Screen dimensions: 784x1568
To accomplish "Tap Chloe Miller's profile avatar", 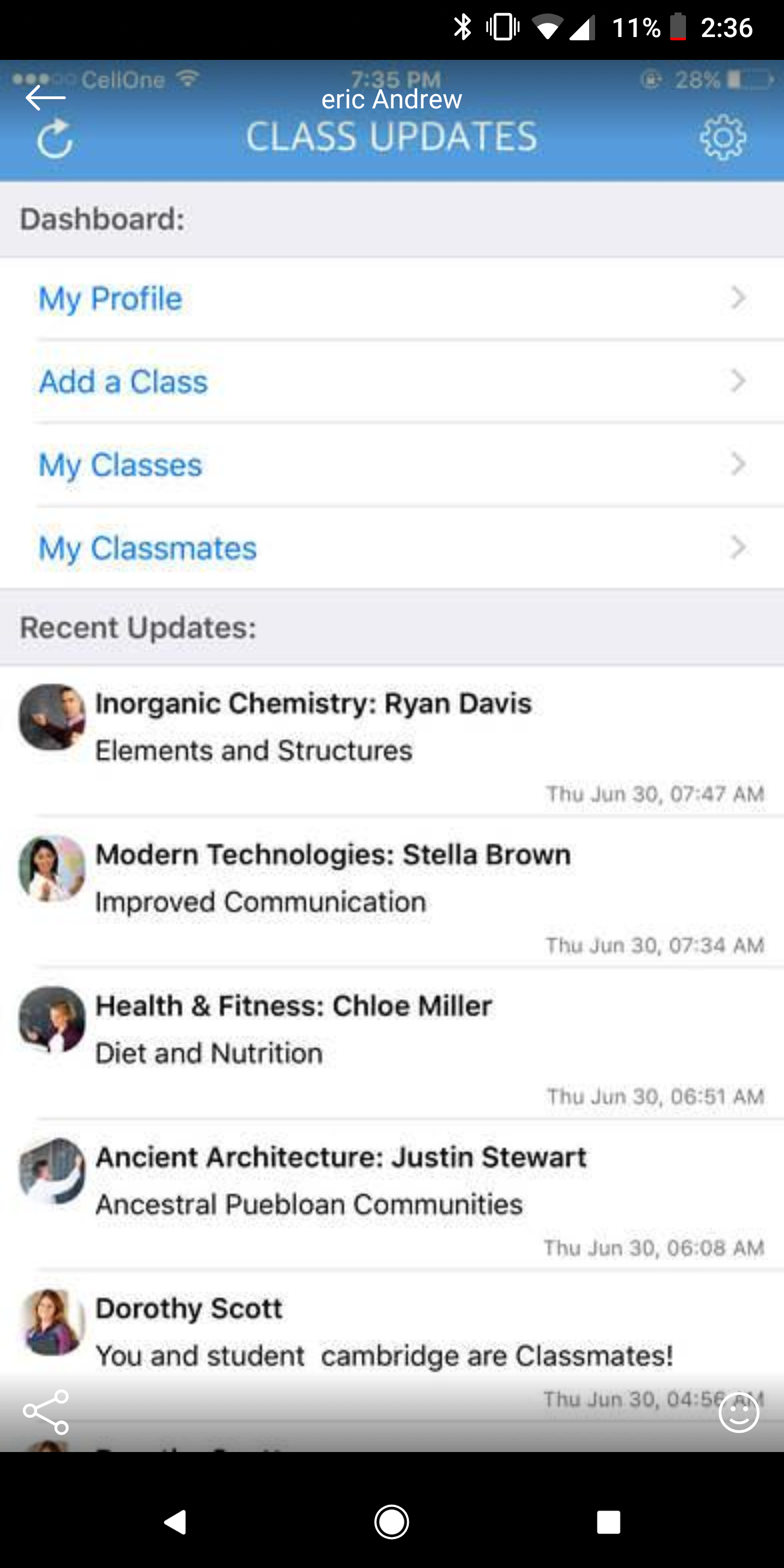I will coord(52,1021).
